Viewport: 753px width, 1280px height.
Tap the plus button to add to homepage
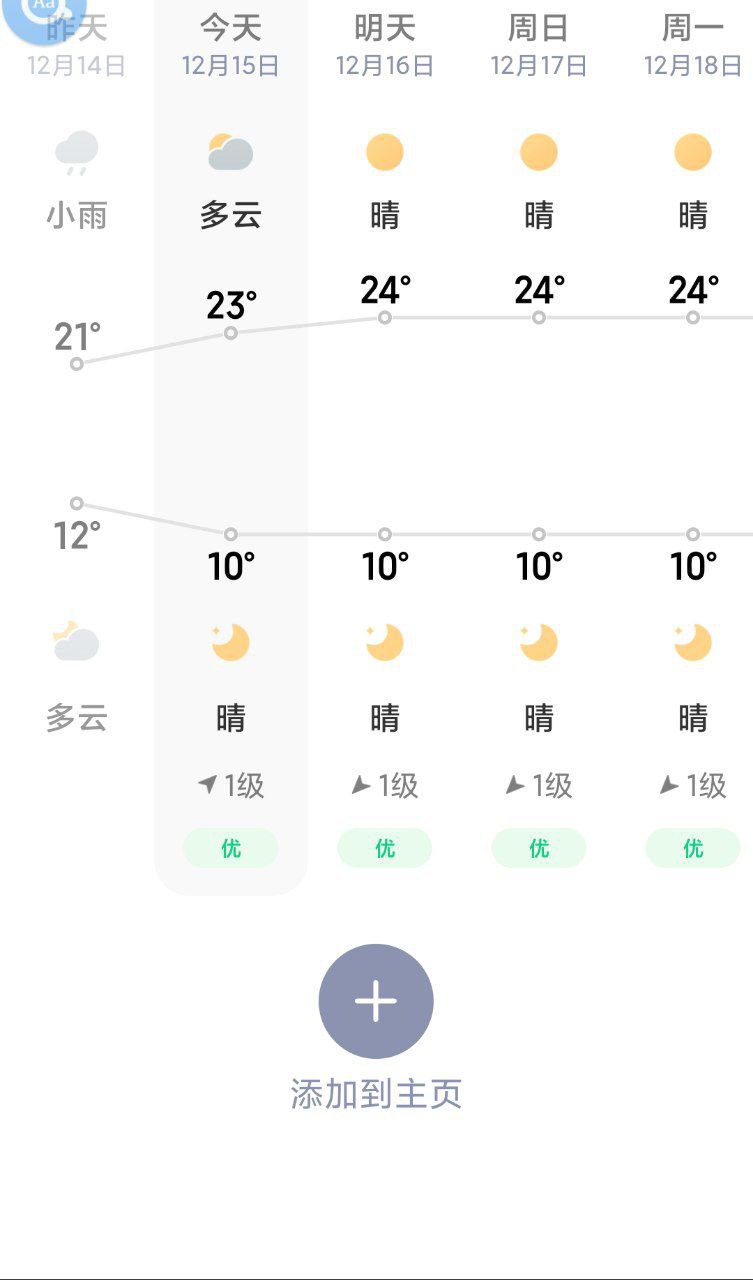pyautogui.click(x=376, y=1001)
